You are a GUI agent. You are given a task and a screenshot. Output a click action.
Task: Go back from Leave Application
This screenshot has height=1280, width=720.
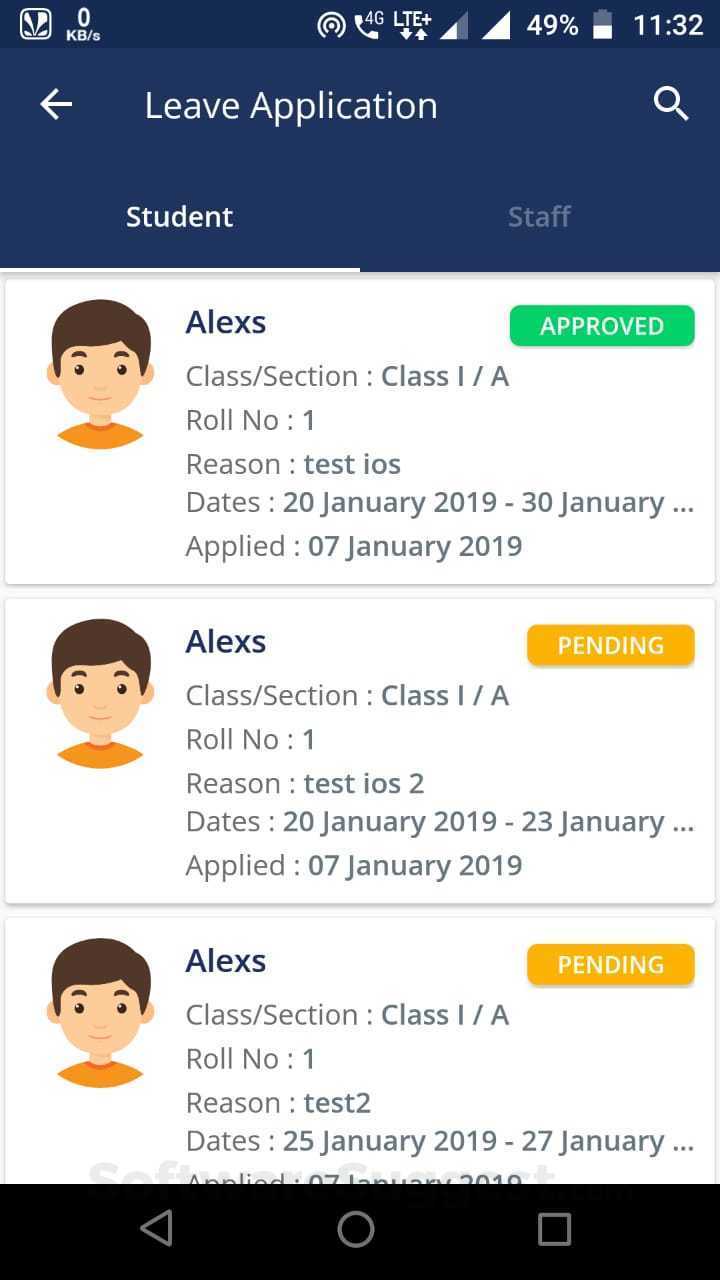(56, 105)
